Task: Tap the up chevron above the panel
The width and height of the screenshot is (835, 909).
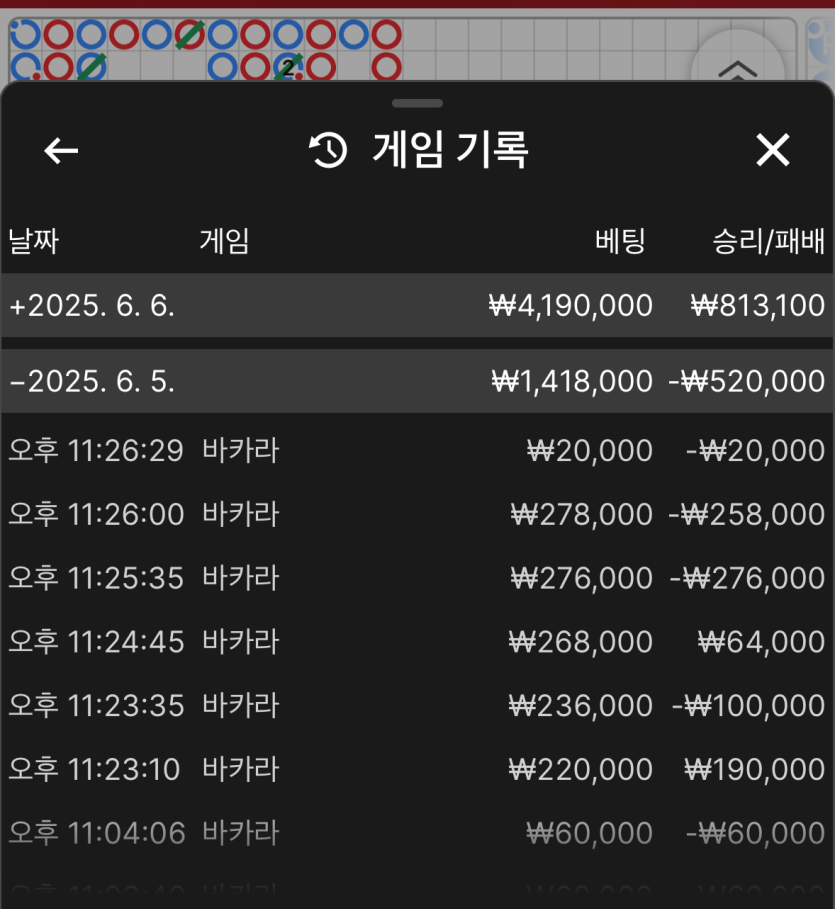Action: pyautogui.click(x=738, y=68)
